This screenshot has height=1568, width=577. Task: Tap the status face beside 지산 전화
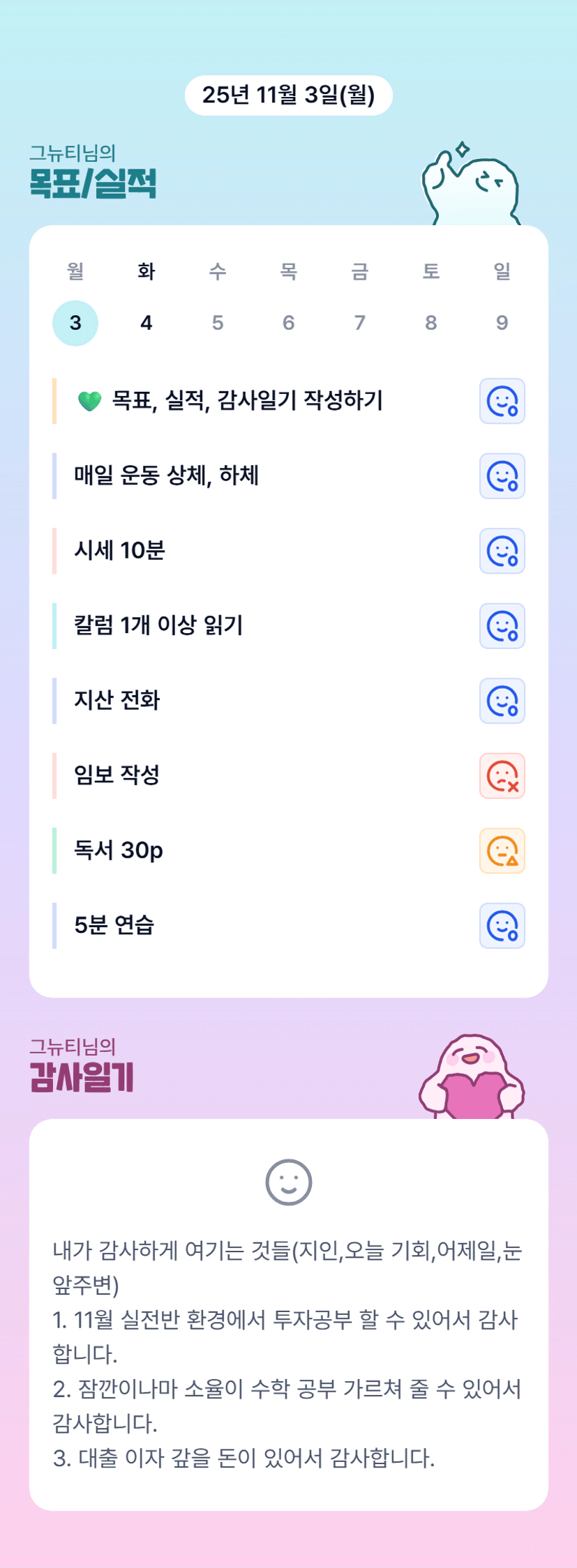(502, 701)
